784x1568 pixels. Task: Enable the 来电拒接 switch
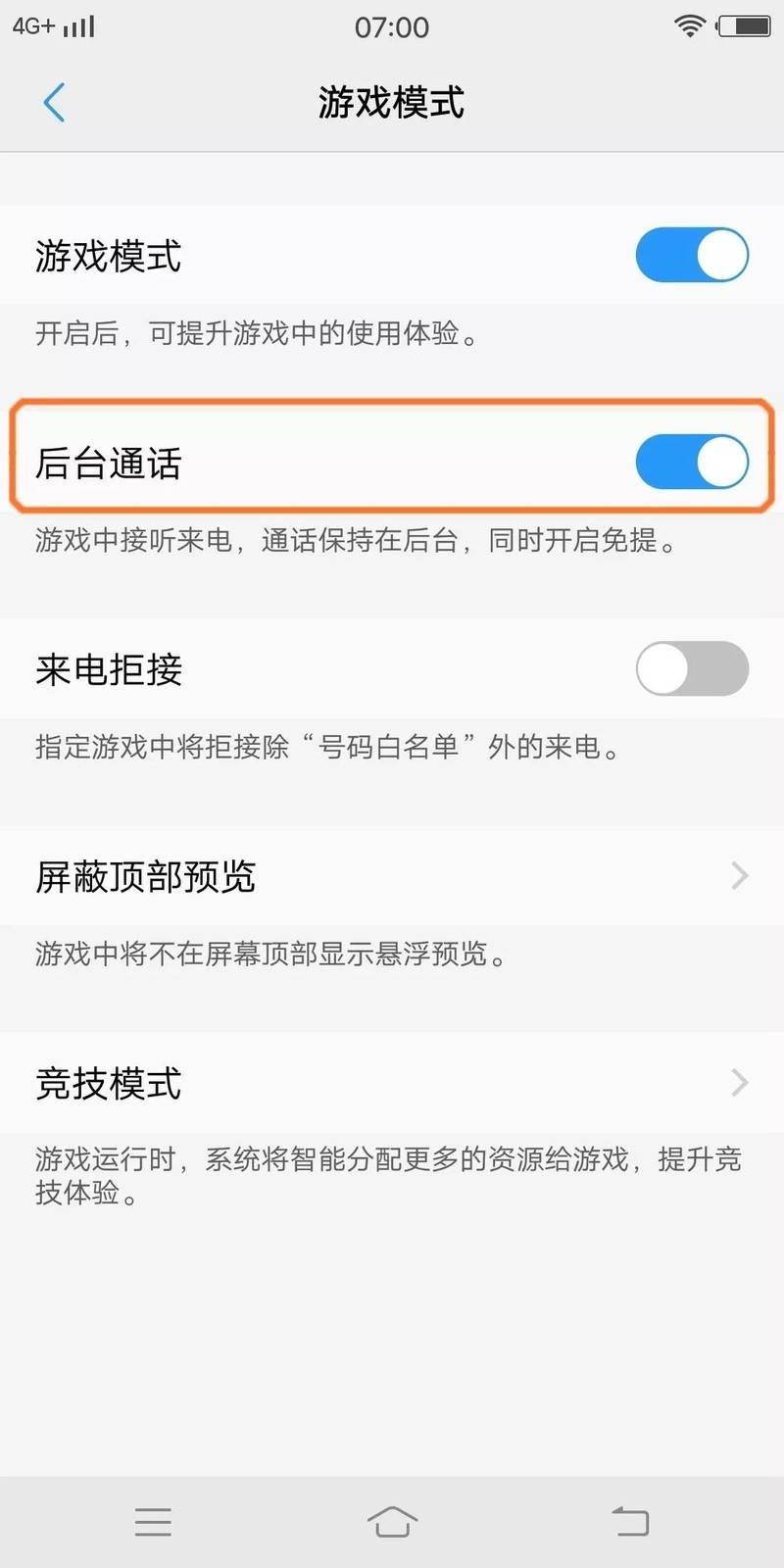point(691,668)
